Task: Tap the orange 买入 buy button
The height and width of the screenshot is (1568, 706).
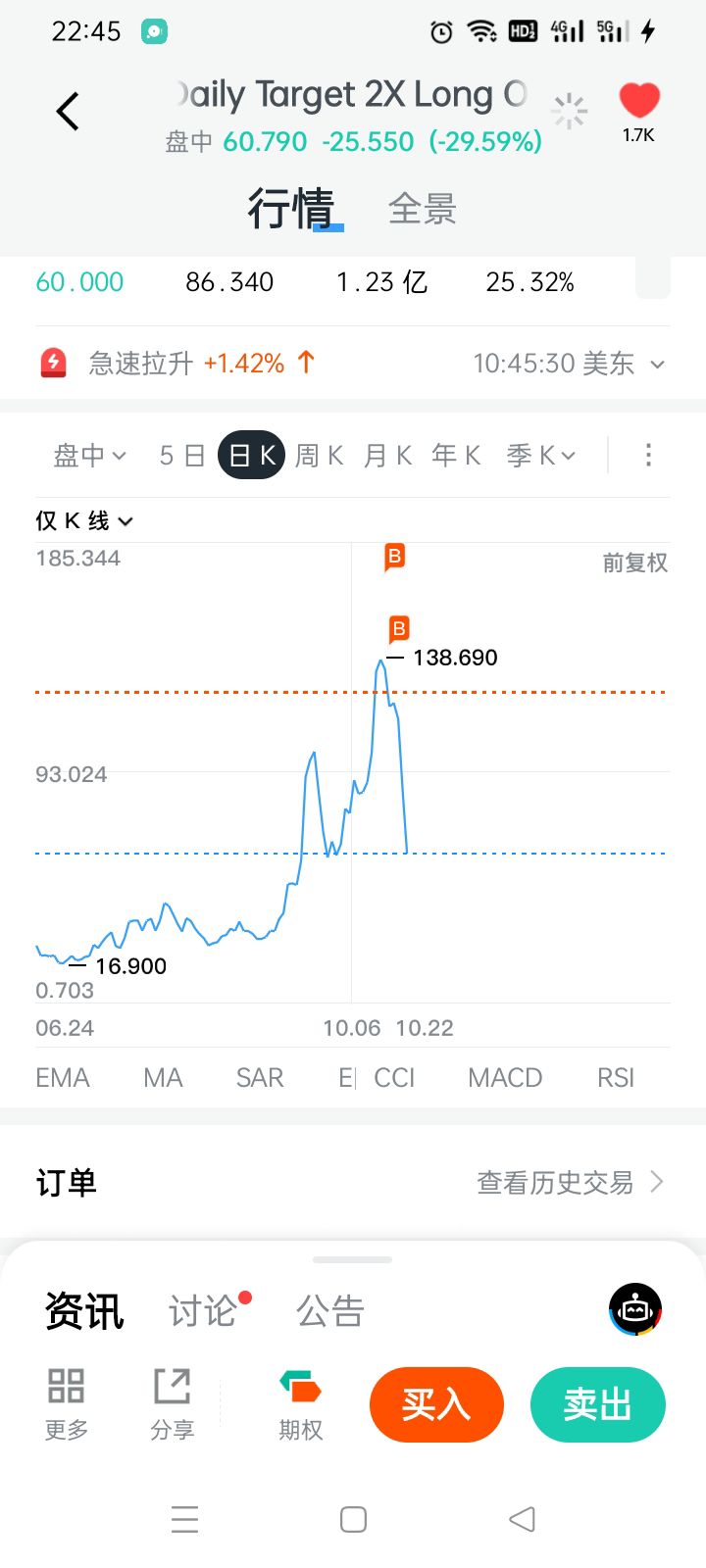Action: (x=436, y=1404)
